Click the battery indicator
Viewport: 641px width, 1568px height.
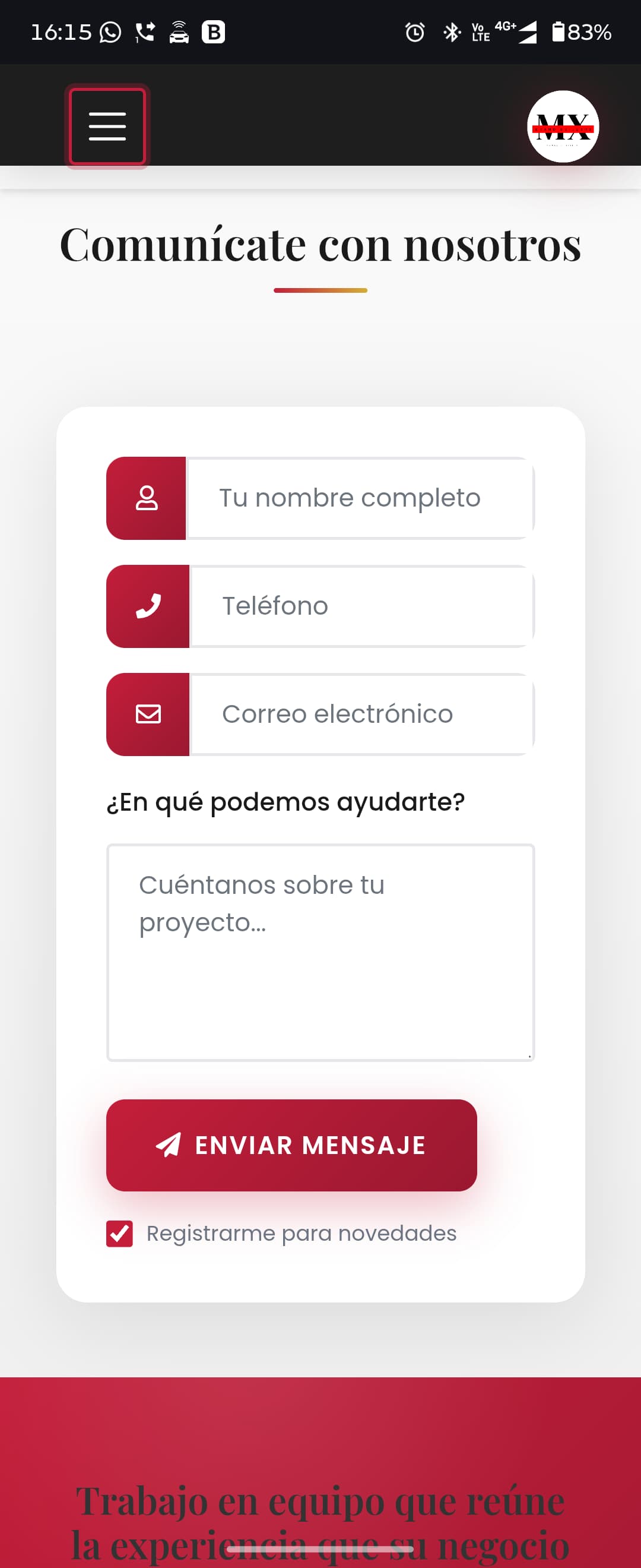tap(560, 31)
